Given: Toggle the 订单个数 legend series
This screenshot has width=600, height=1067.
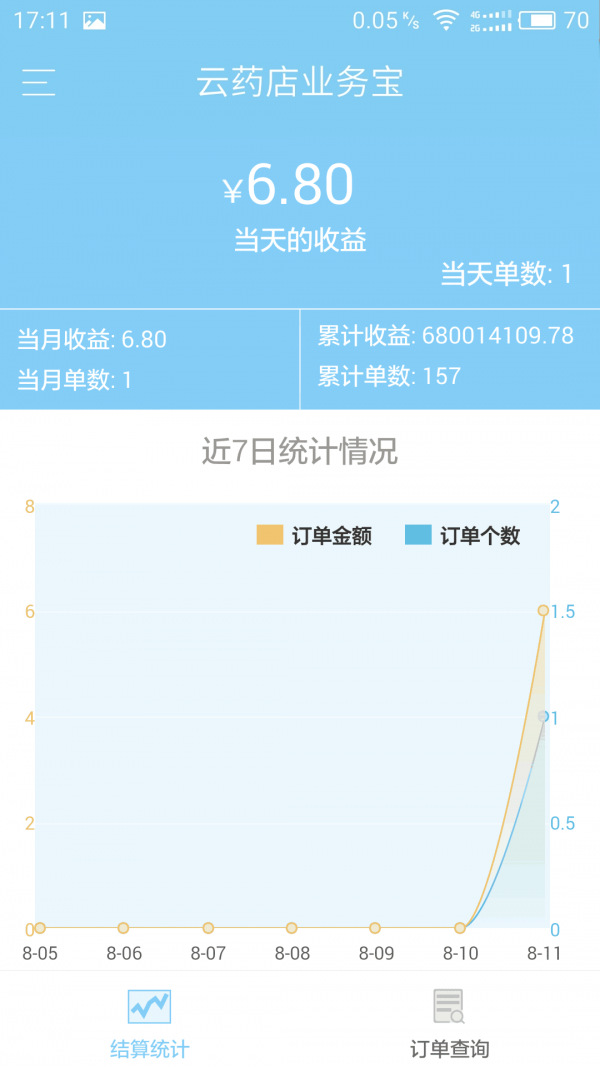Looking at the screenshot, I should [462, 536].
